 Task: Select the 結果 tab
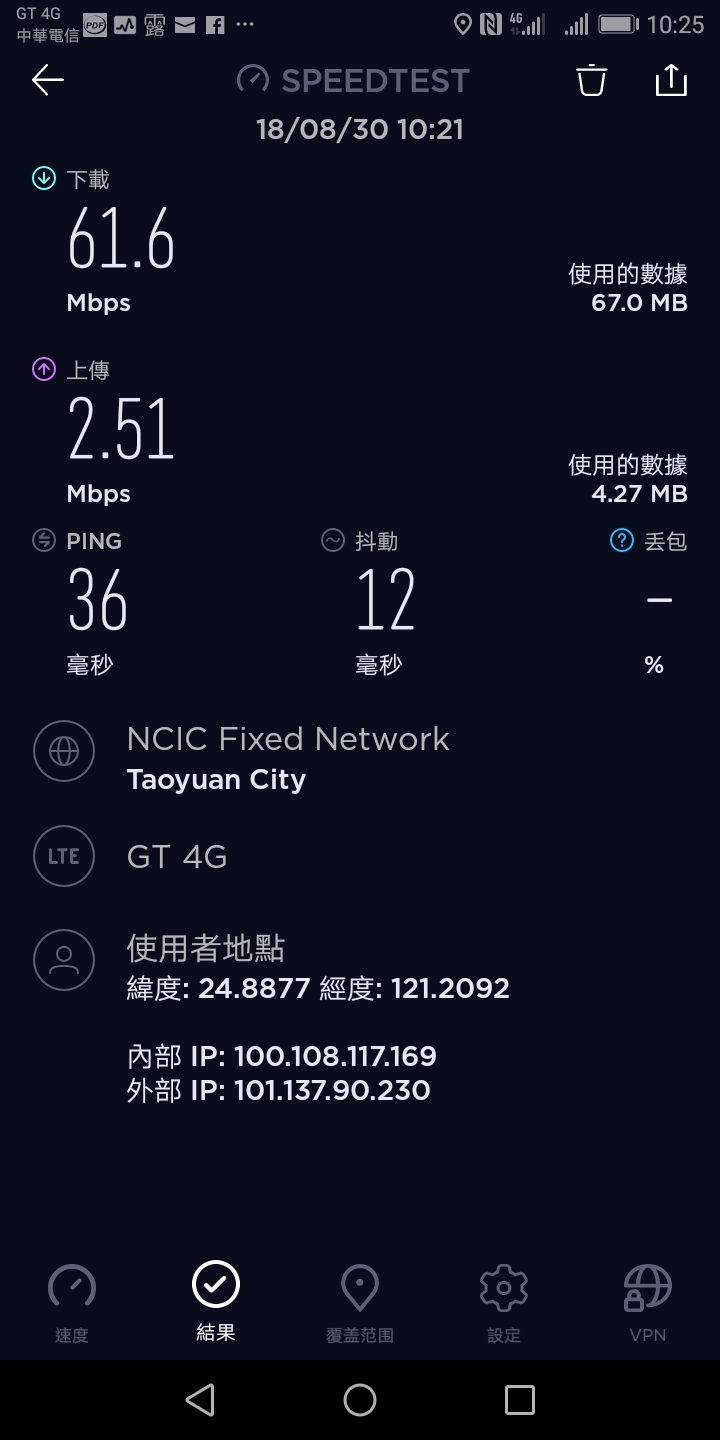tap(216, 1302)
